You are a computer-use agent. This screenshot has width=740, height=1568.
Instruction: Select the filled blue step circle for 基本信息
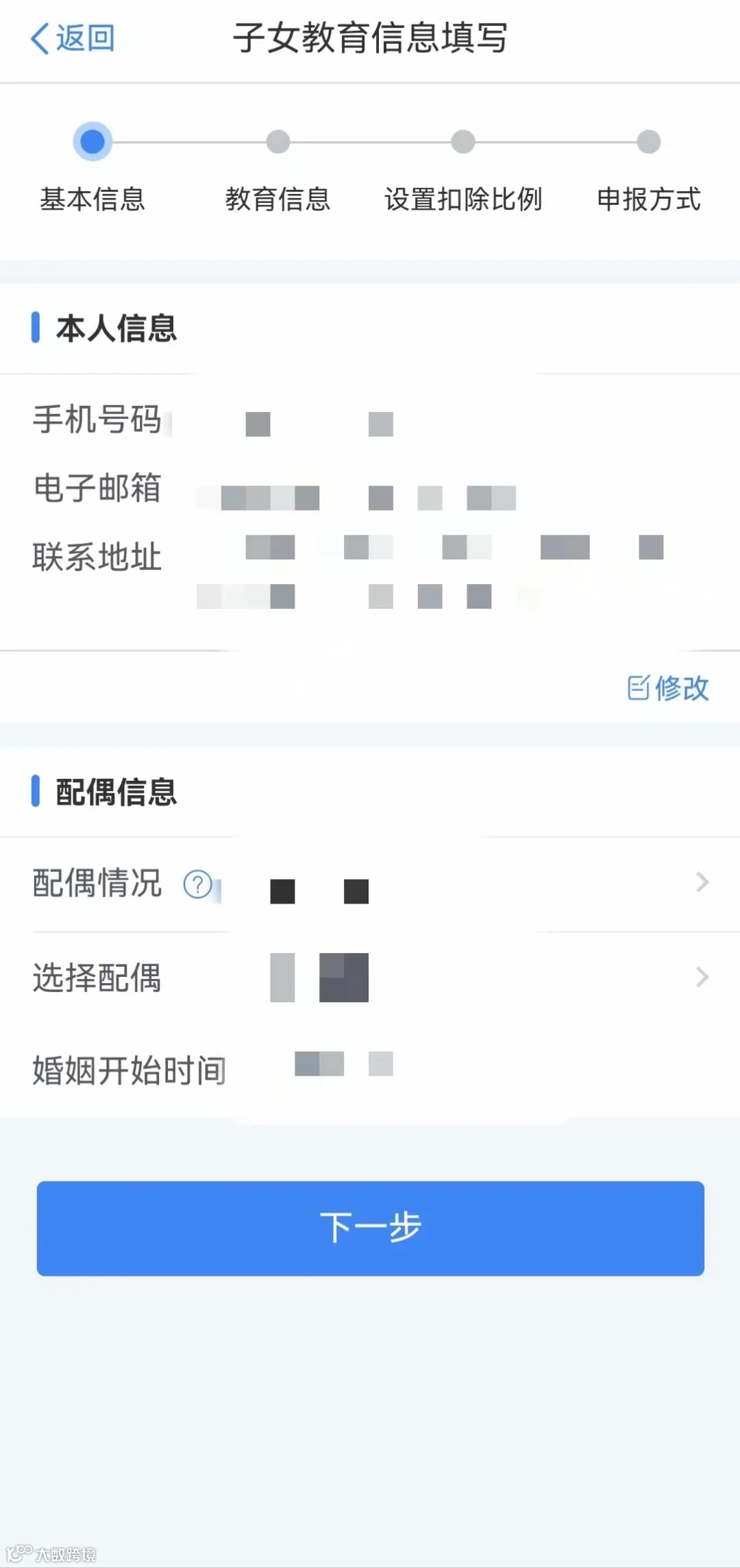pyautogui.click(x=92, y=141)
